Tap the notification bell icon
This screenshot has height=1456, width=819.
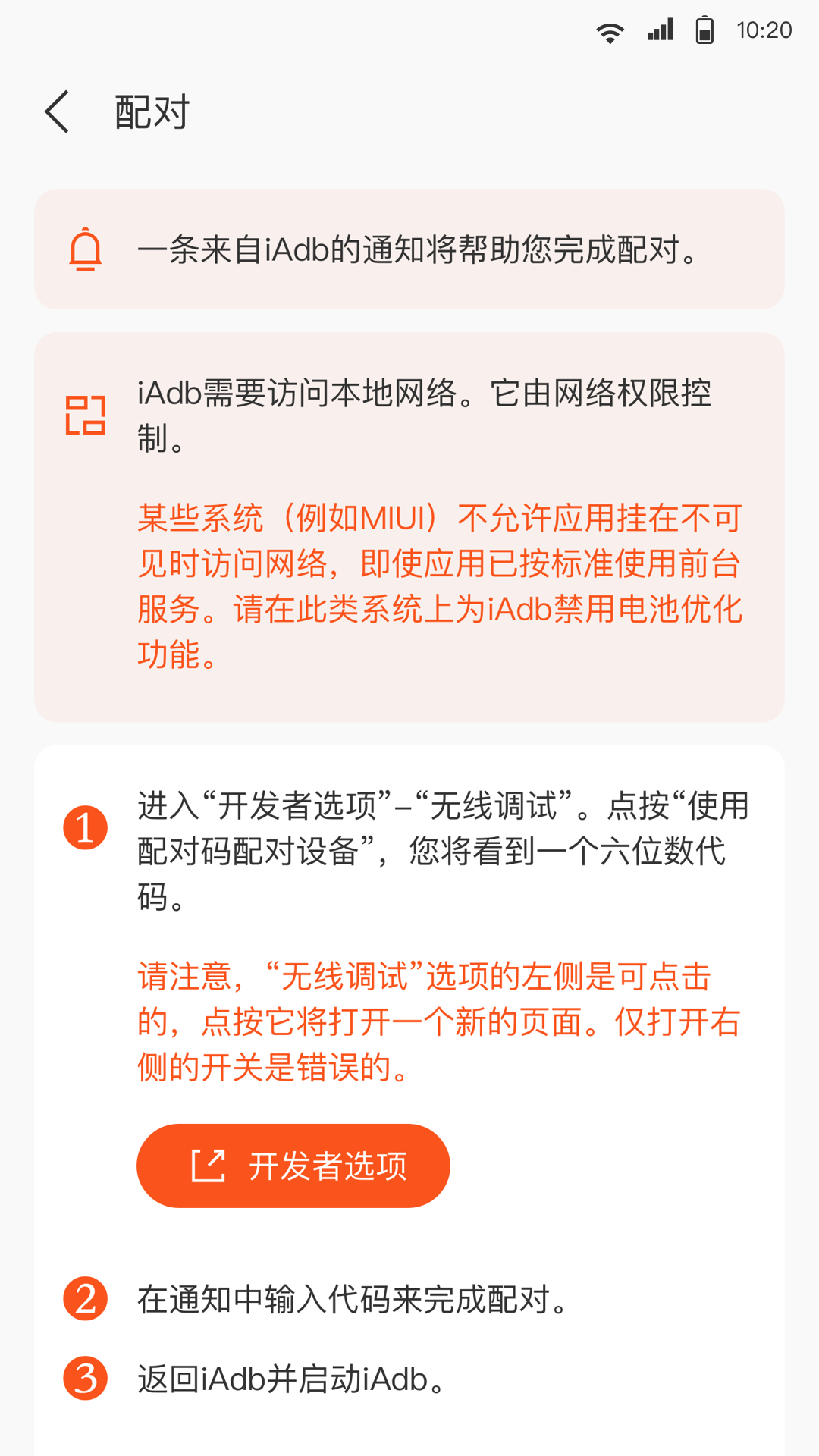point(84,249)
